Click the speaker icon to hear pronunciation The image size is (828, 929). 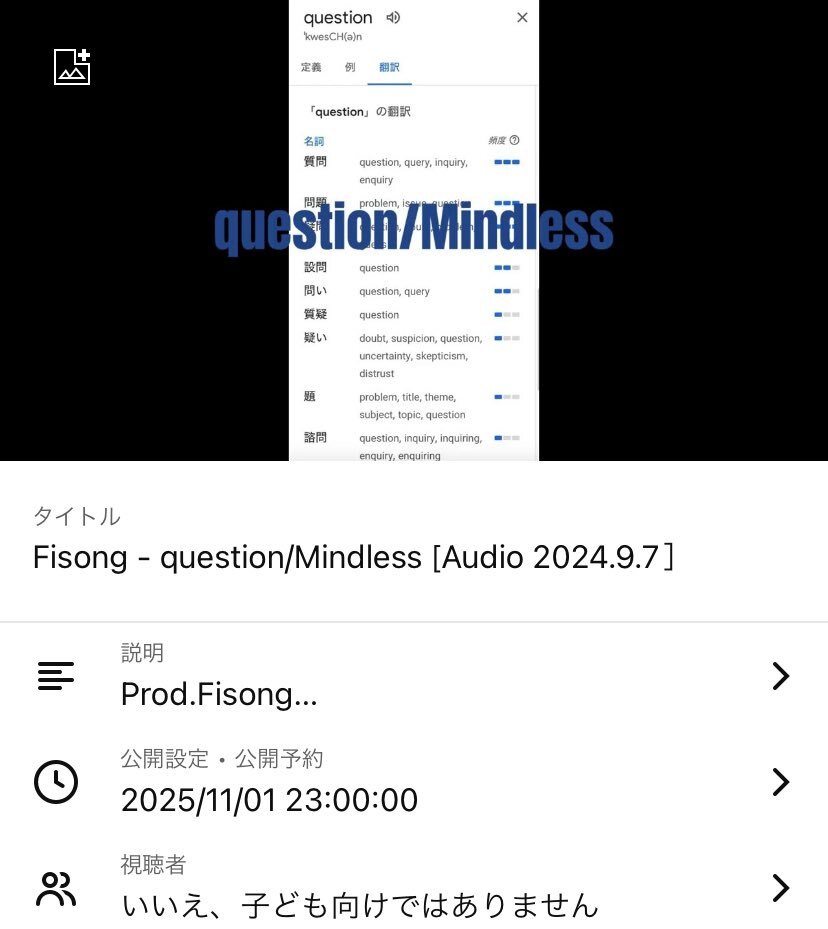click(x=393, y=17)
